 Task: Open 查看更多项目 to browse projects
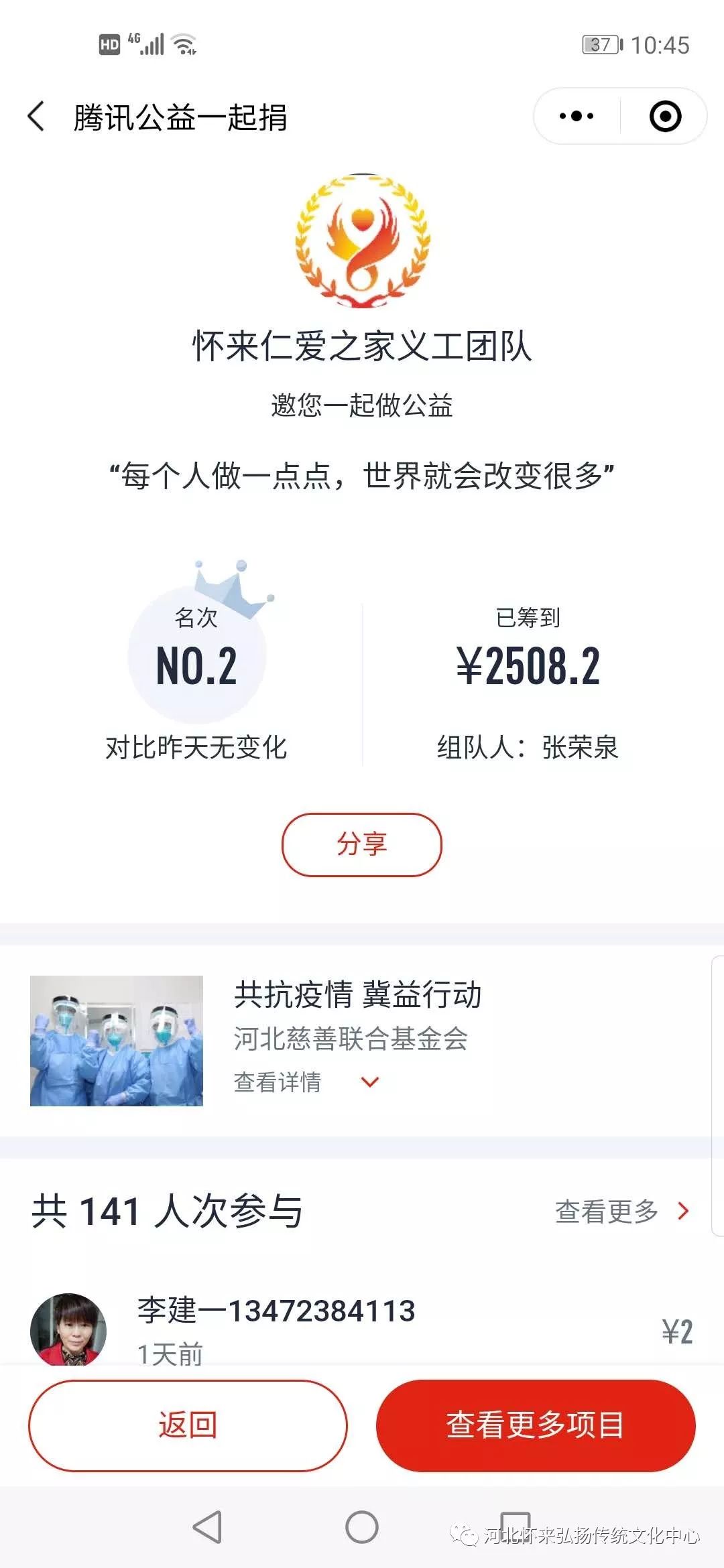(x=536, y=1425)
